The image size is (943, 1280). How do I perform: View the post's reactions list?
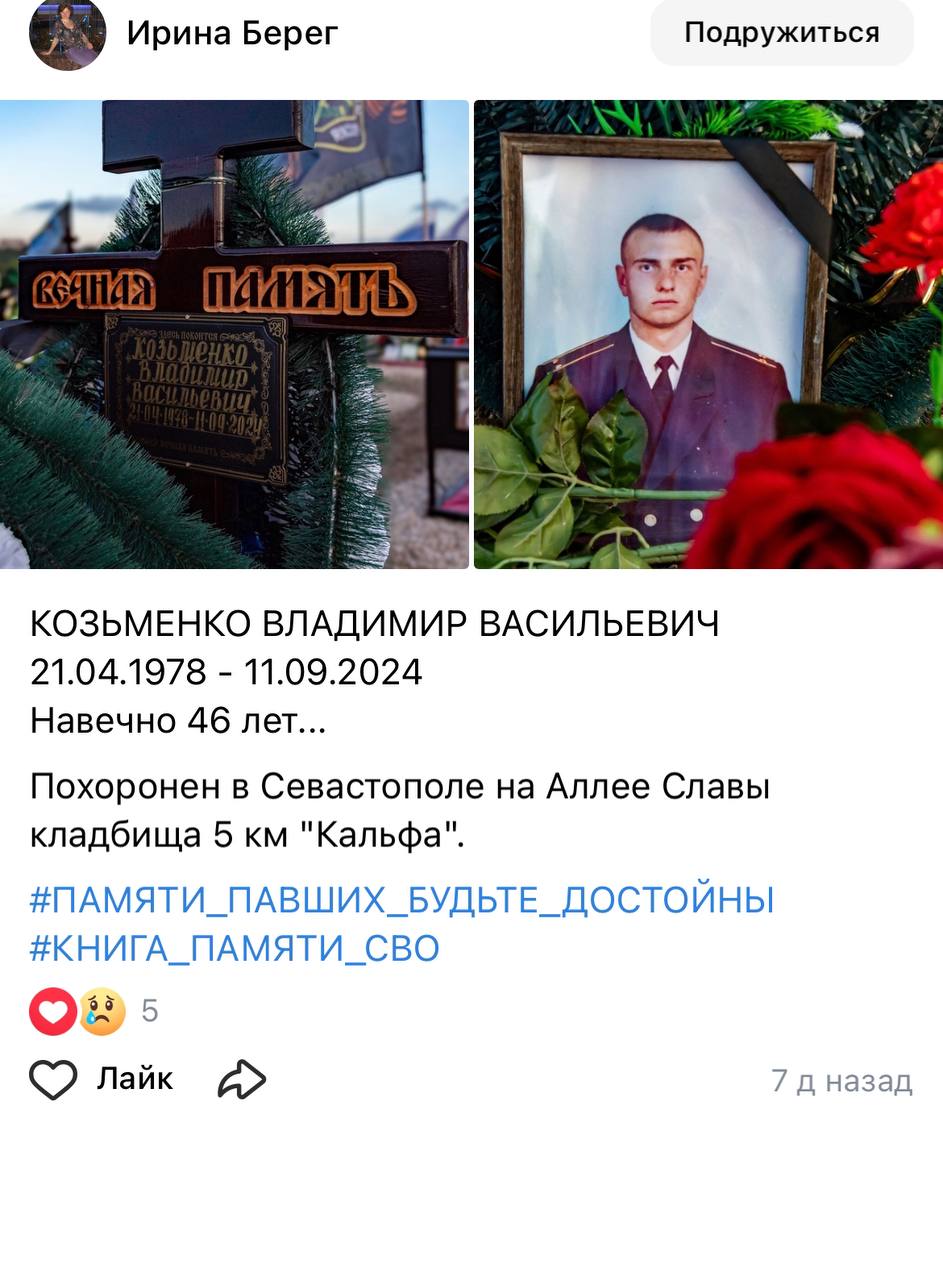tap(92, 1011)
